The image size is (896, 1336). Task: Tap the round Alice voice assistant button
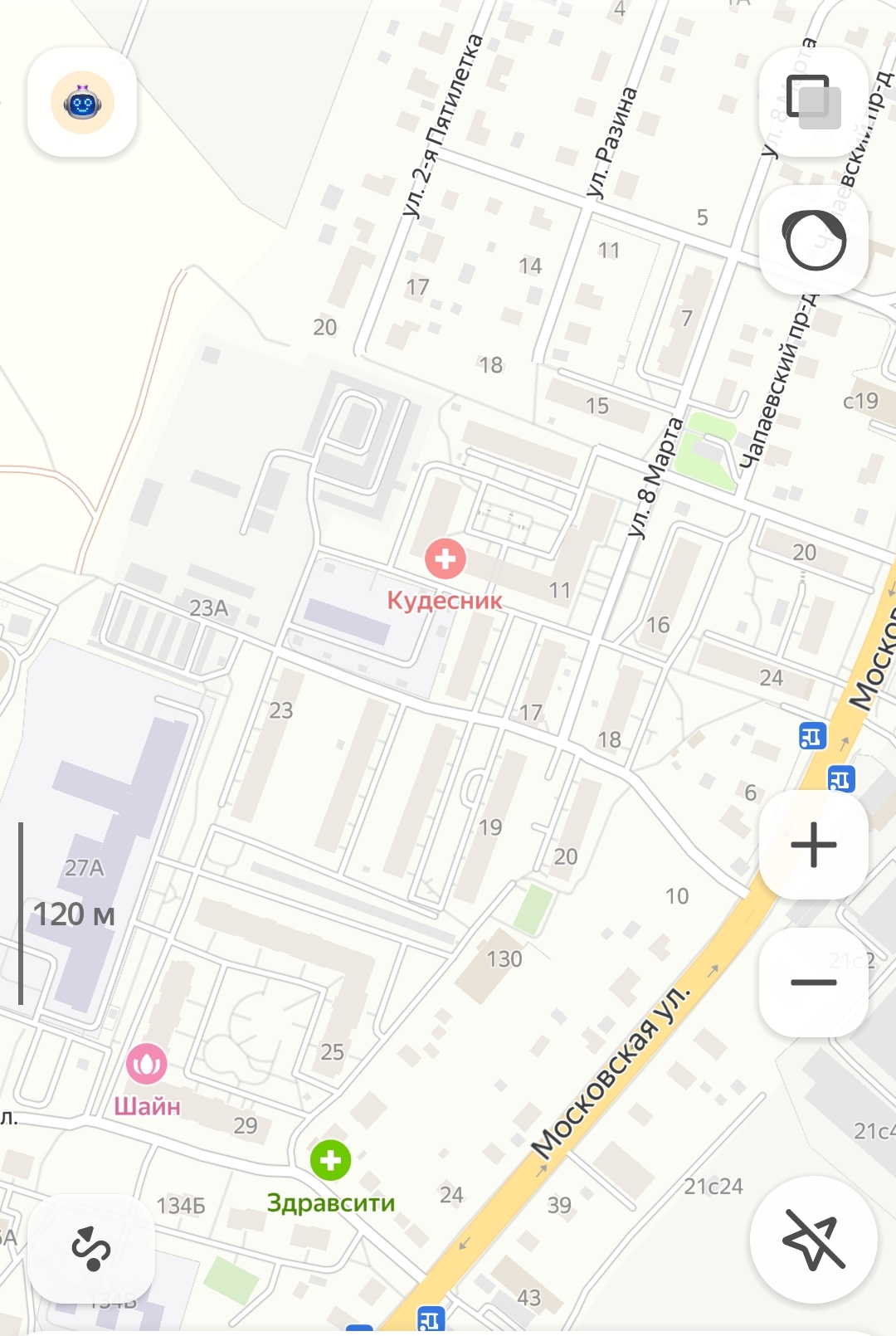tap(814, 240)
